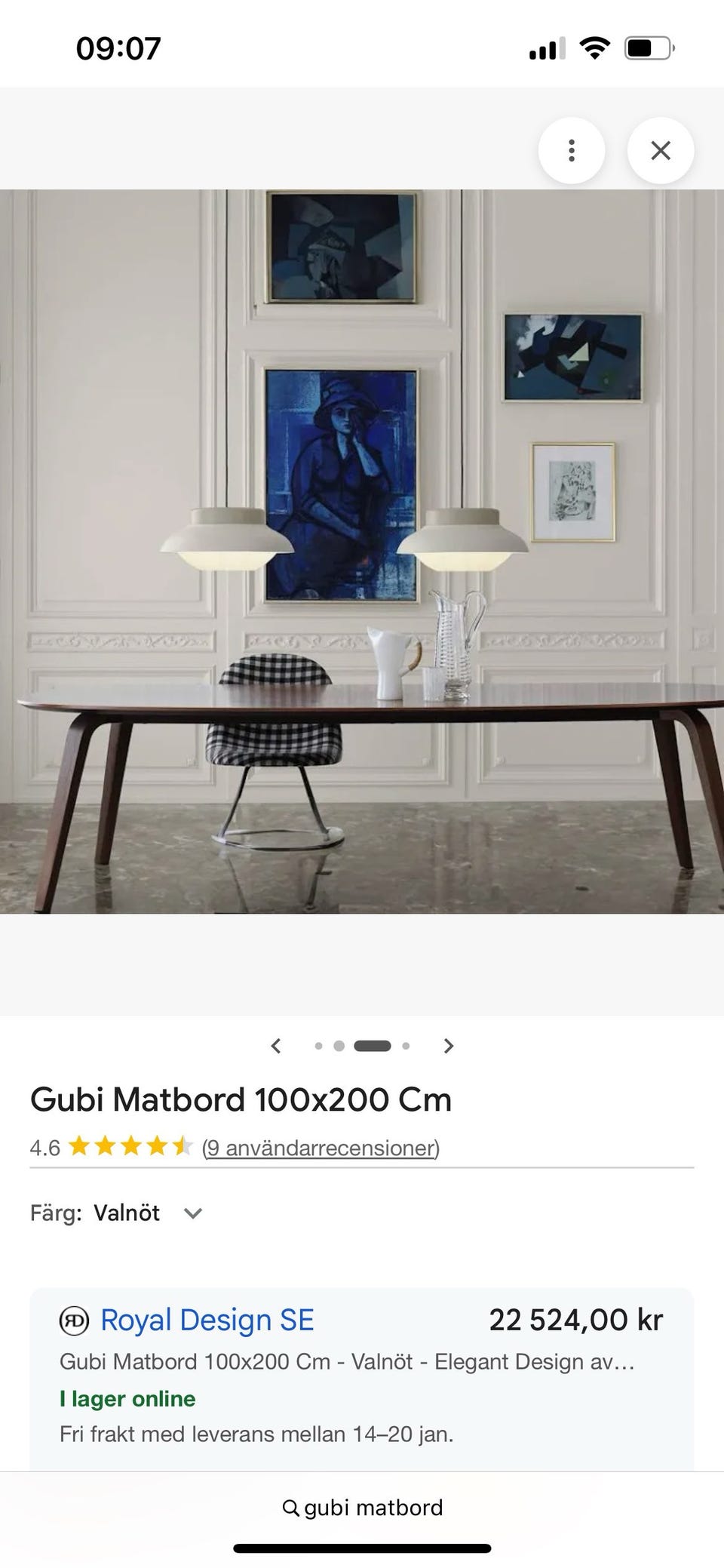
Task: Close the product view with the X icon
Action: tap(661, 150)
